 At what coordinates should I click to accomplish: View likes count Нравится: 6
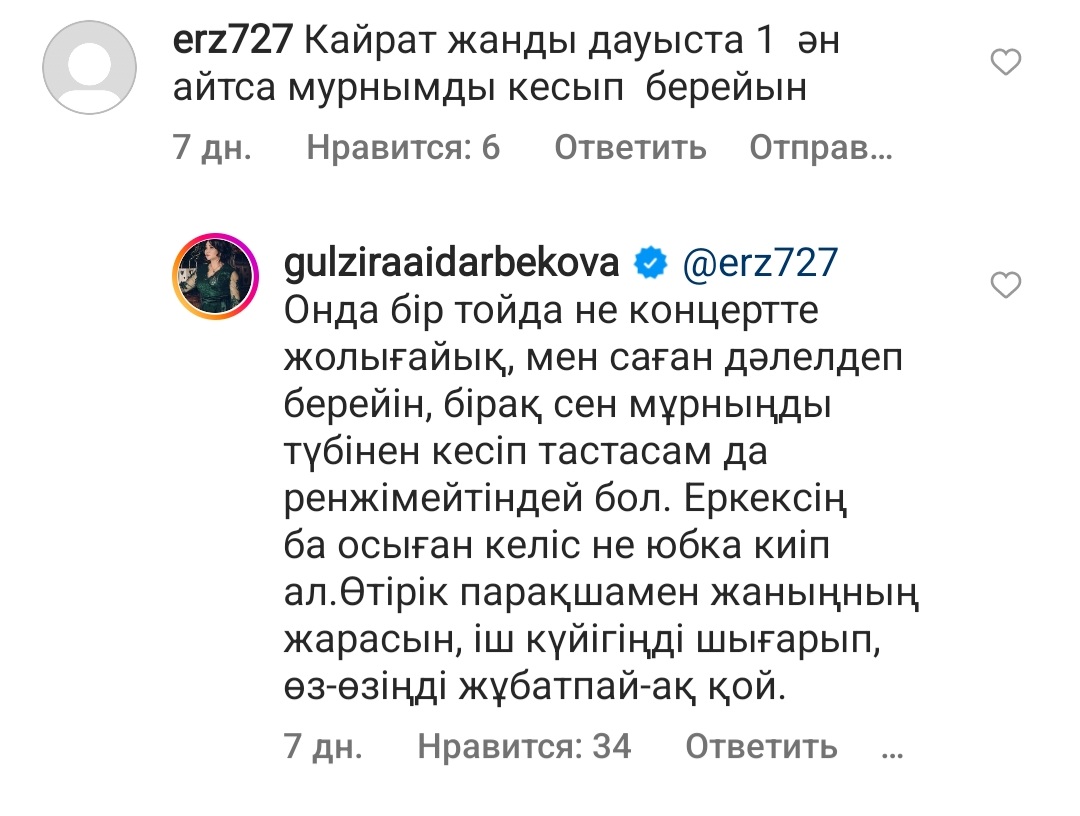coord(403,148)
